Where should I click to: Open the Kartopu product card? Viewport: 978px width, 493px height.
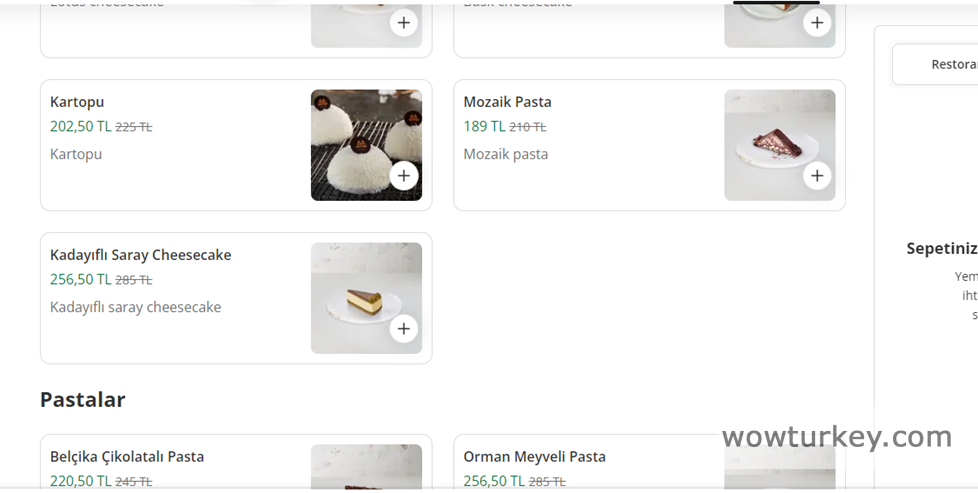click(77, 102)
